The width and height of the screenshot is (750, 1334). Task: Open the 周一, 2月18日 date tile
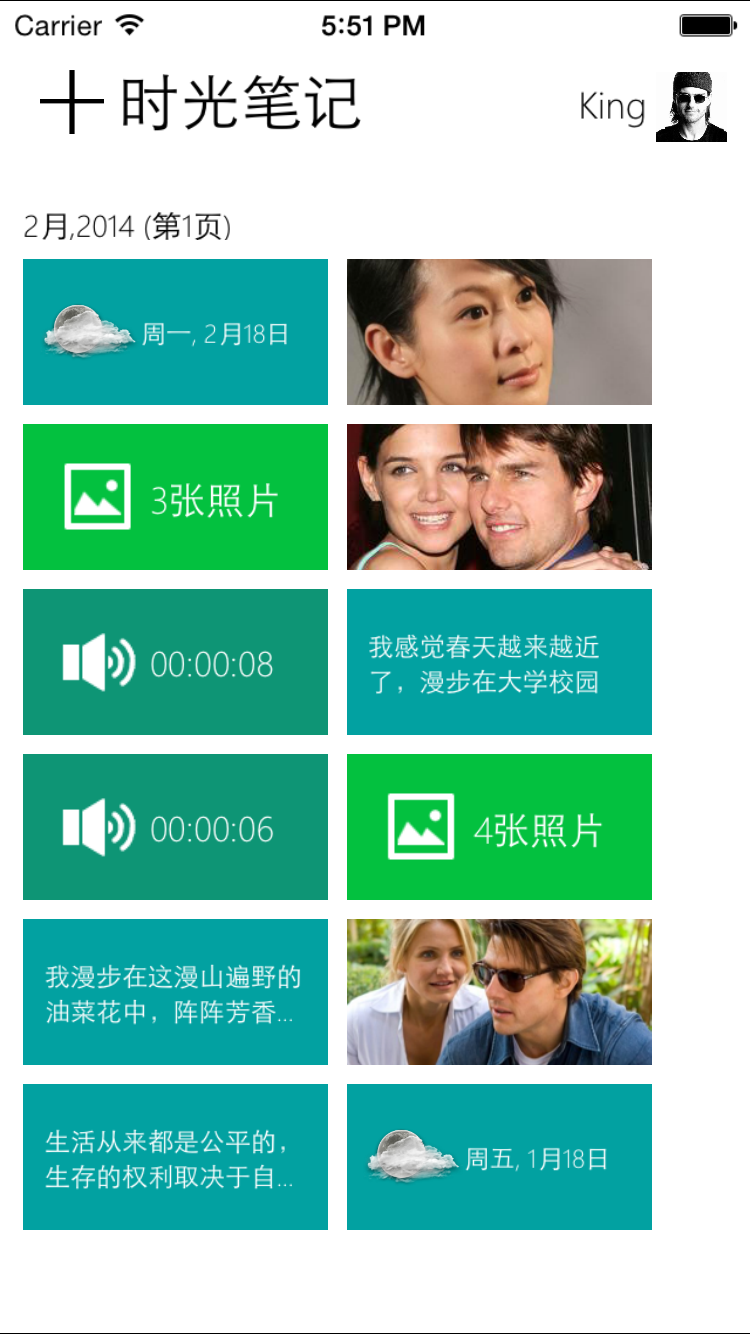175,332
